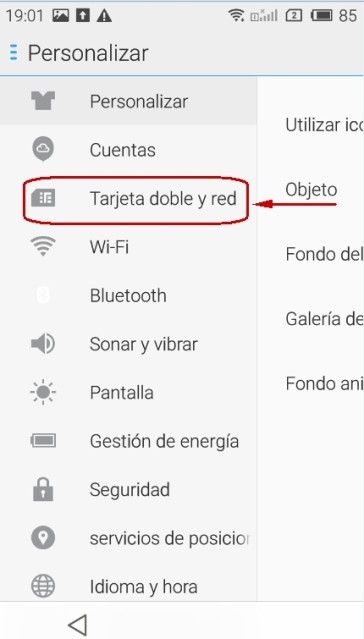This screenshot has height=639, width=364.
Task: Open Gestión de energía
Action: click(x=128, y=441)
